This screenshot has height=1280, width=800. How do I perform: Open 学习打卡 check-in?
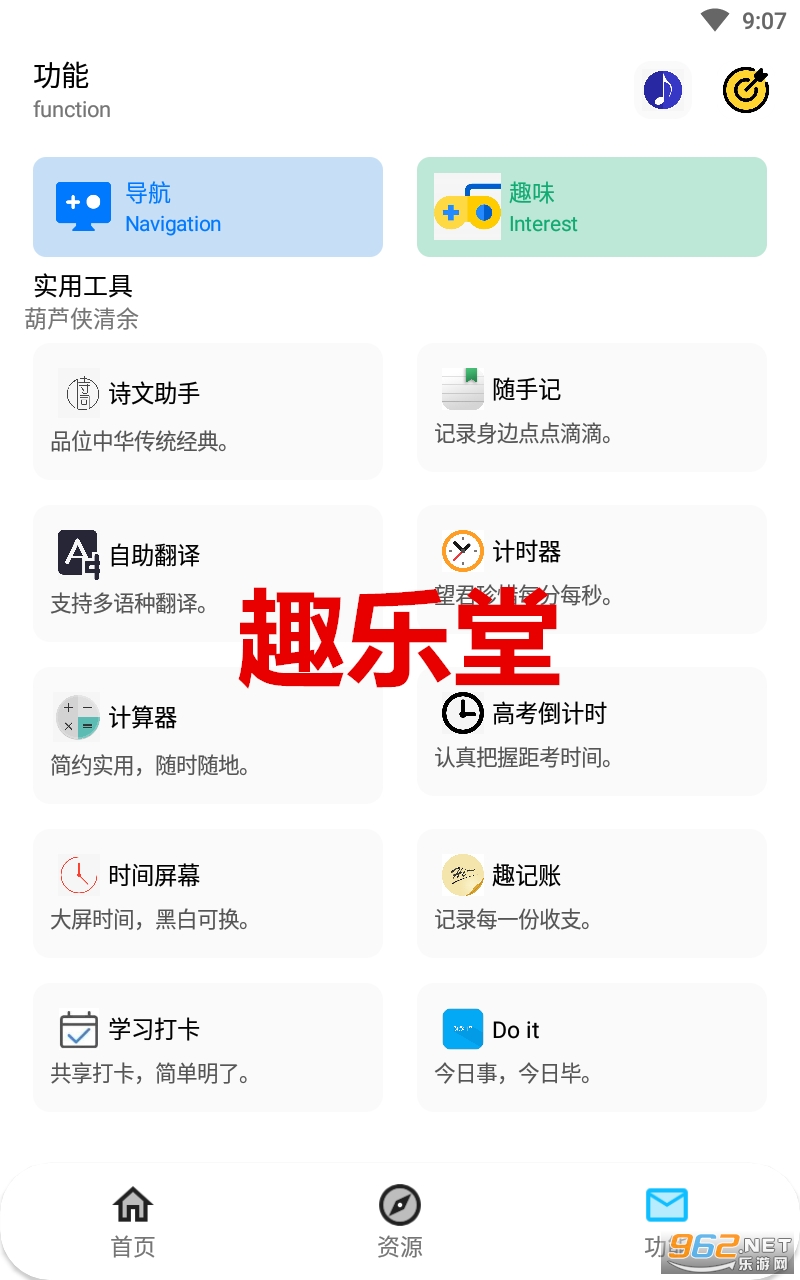(208, 1047)
